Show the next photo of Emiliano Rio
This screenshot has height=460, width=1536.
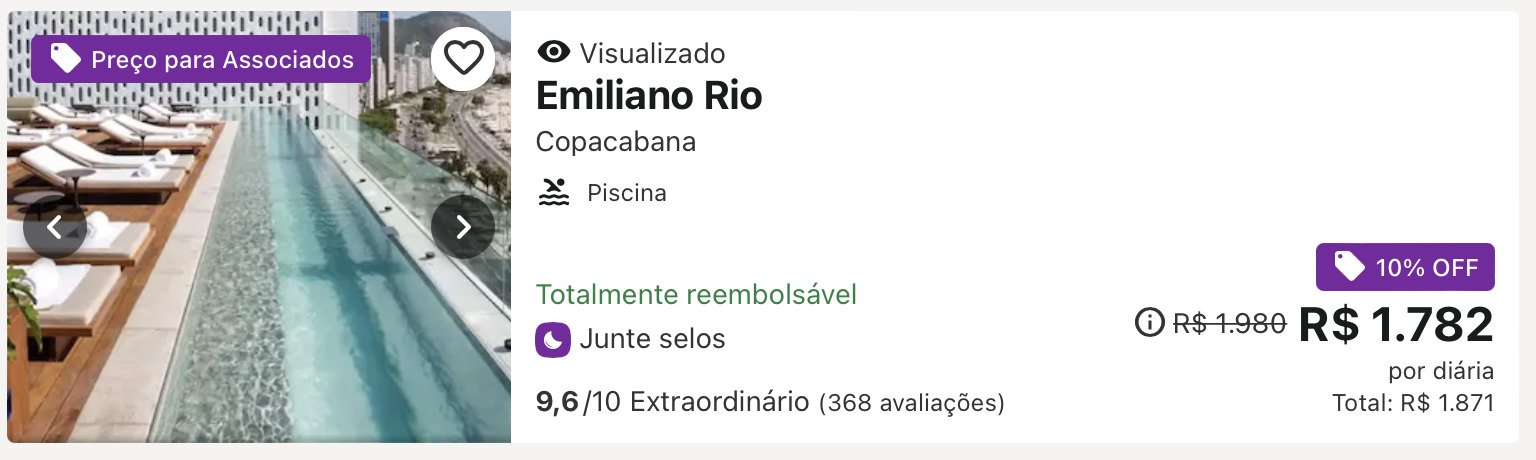[x=463, y=227]
